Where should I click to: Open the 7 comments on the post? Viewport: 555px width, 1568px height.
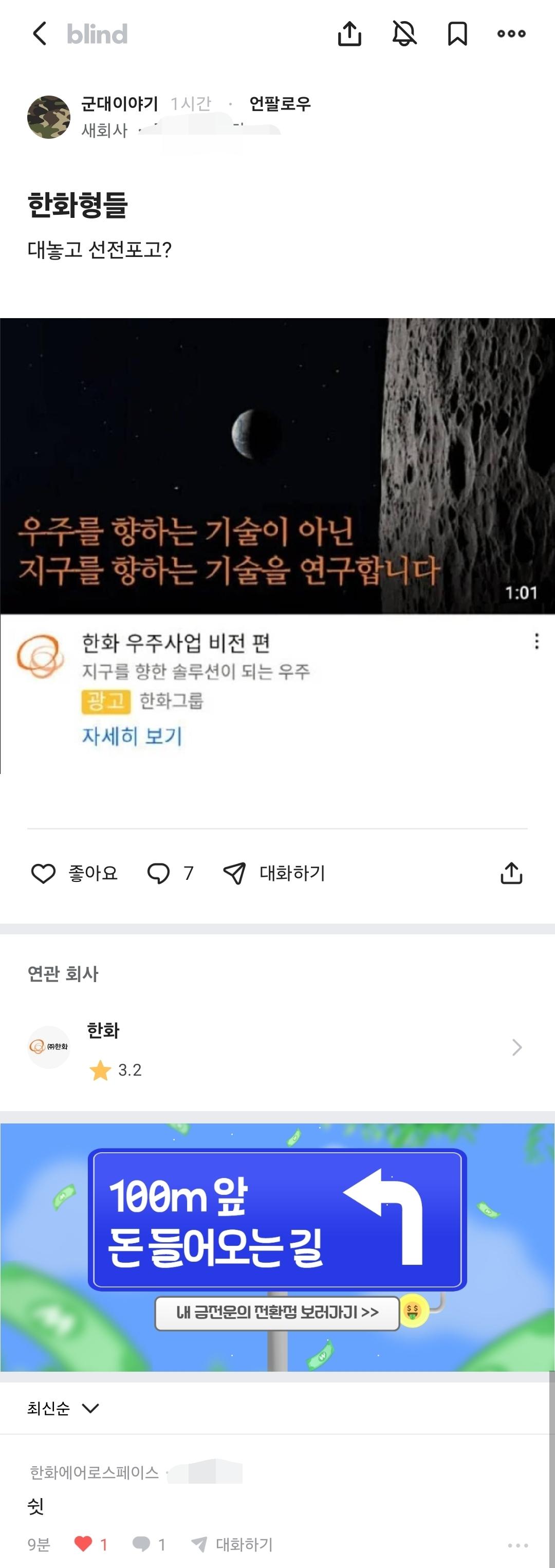171,874
